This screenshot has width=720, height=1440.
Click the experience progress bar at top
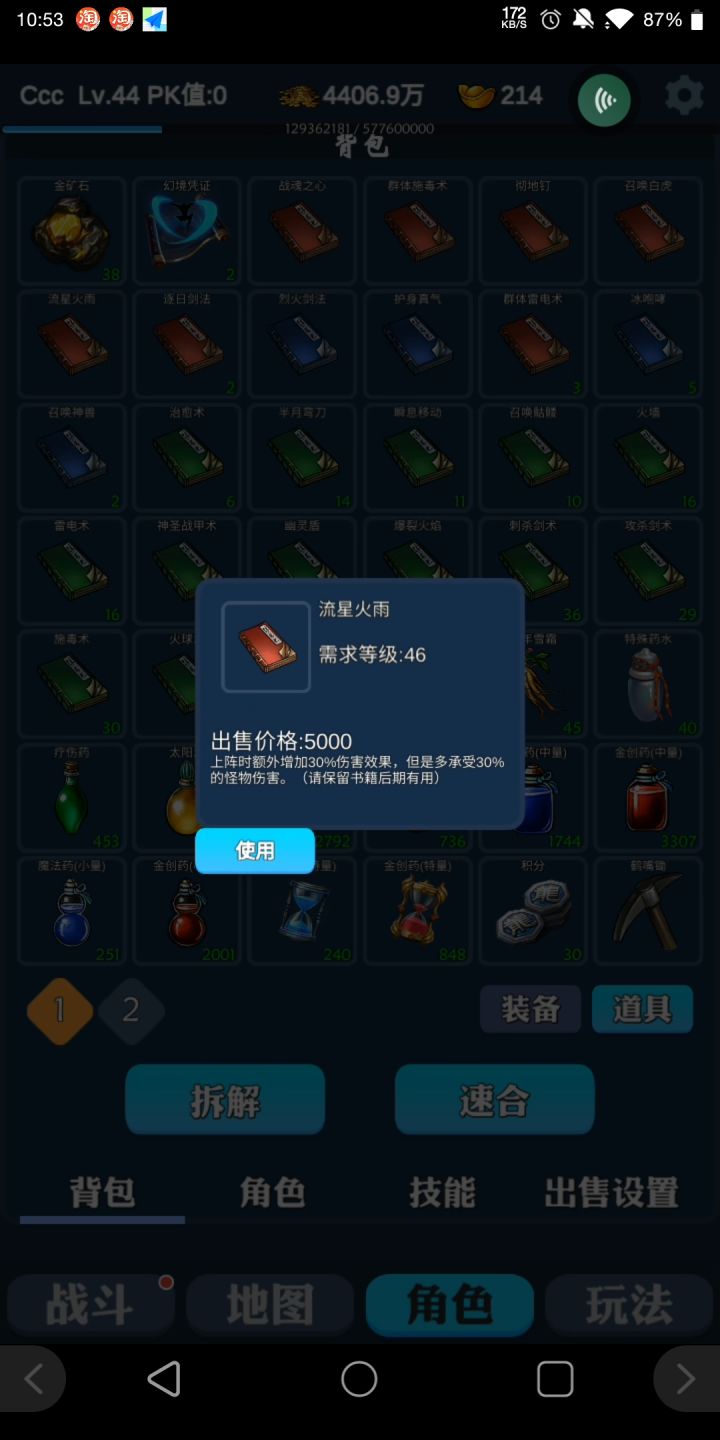tap(83, 129)
